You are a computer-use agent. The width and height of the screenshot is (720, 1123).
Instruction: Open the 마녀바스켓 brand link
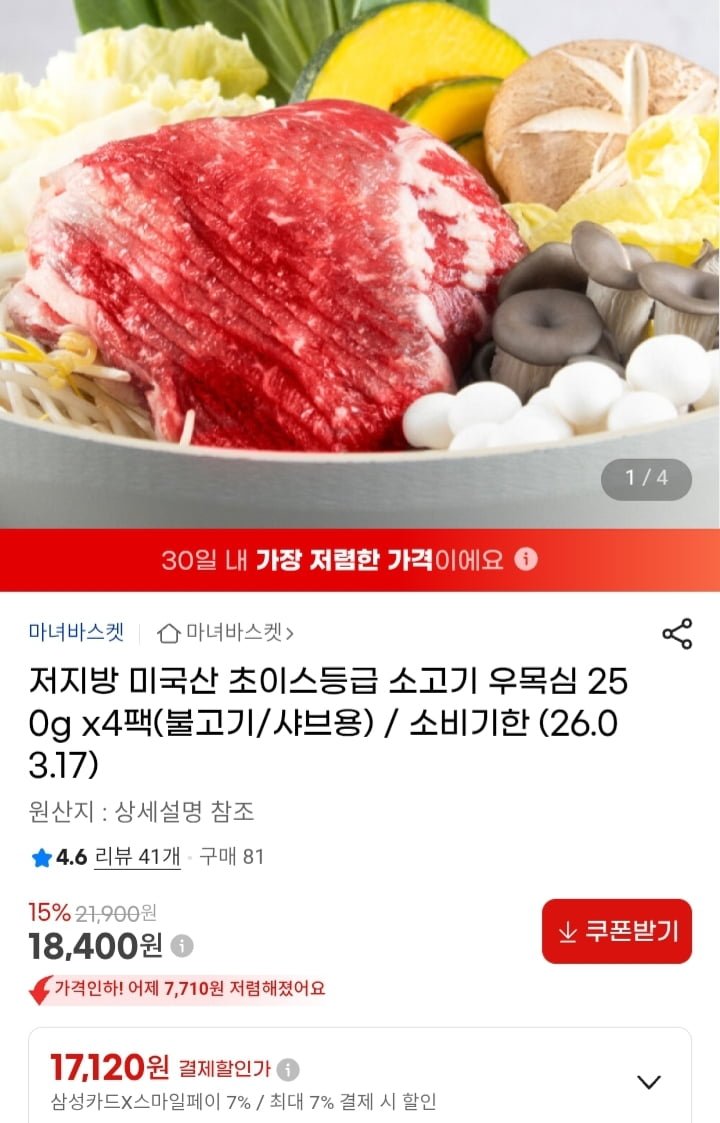[x=76, y=633]
